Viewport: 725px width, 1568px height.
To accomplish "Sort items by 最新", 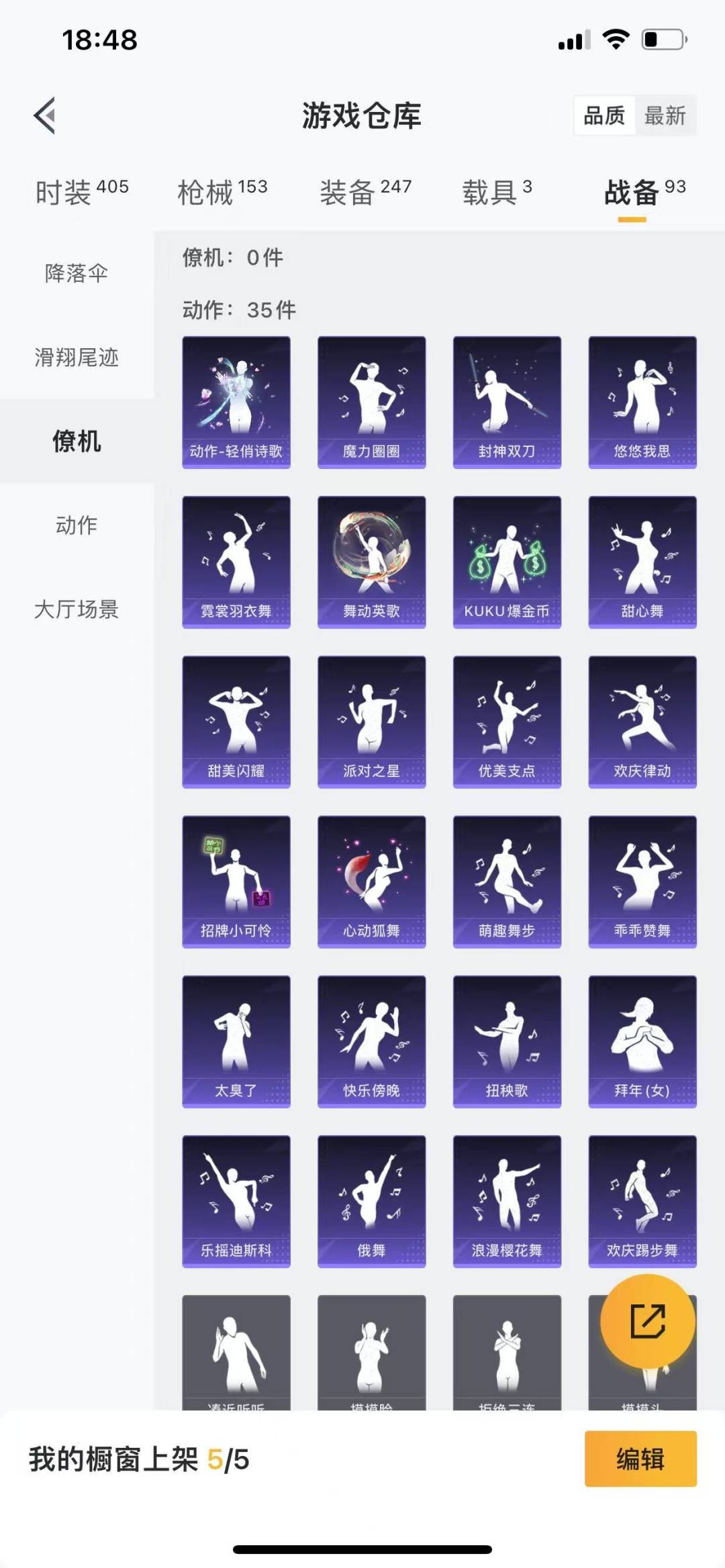I will tap(665, 115).
